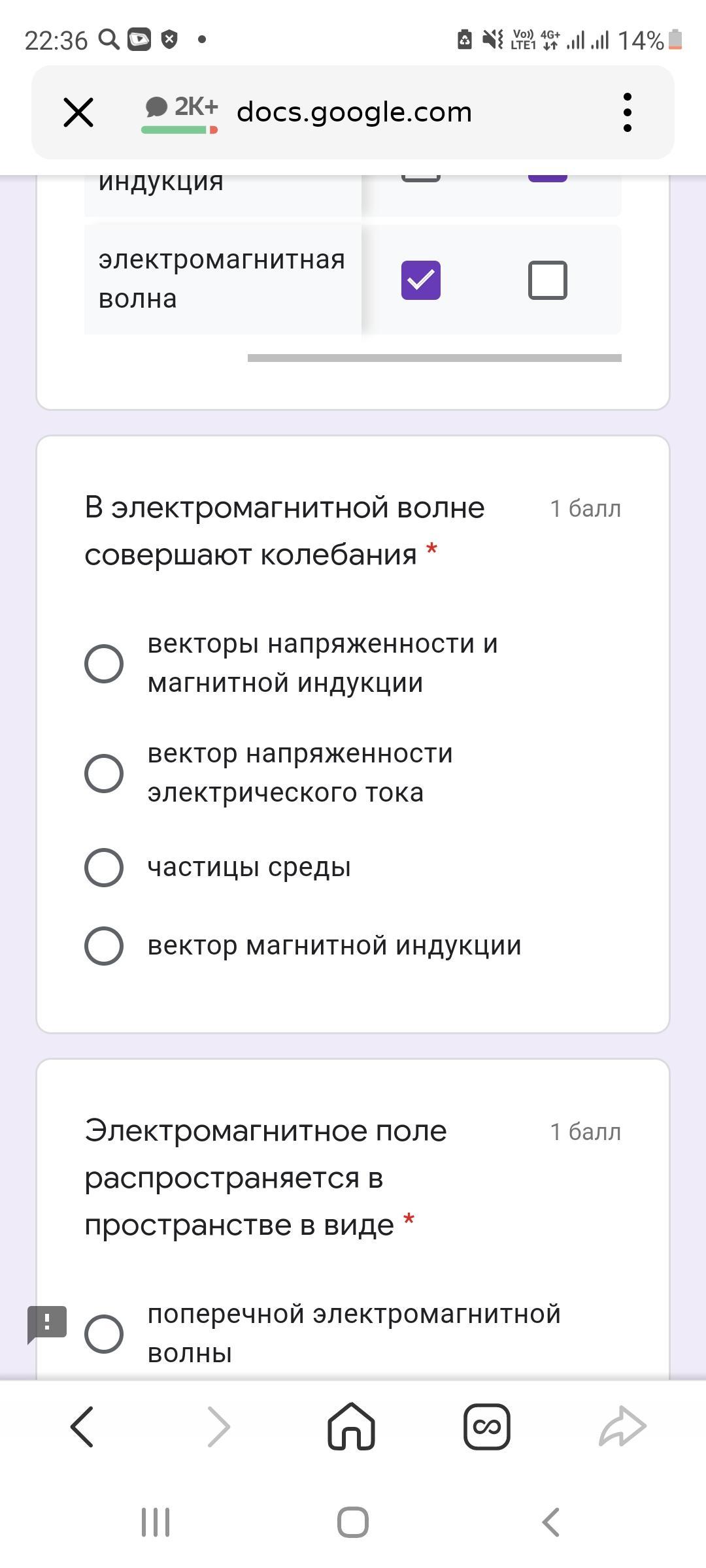Select вектор магнитной индукции answer

click(104, 946)
